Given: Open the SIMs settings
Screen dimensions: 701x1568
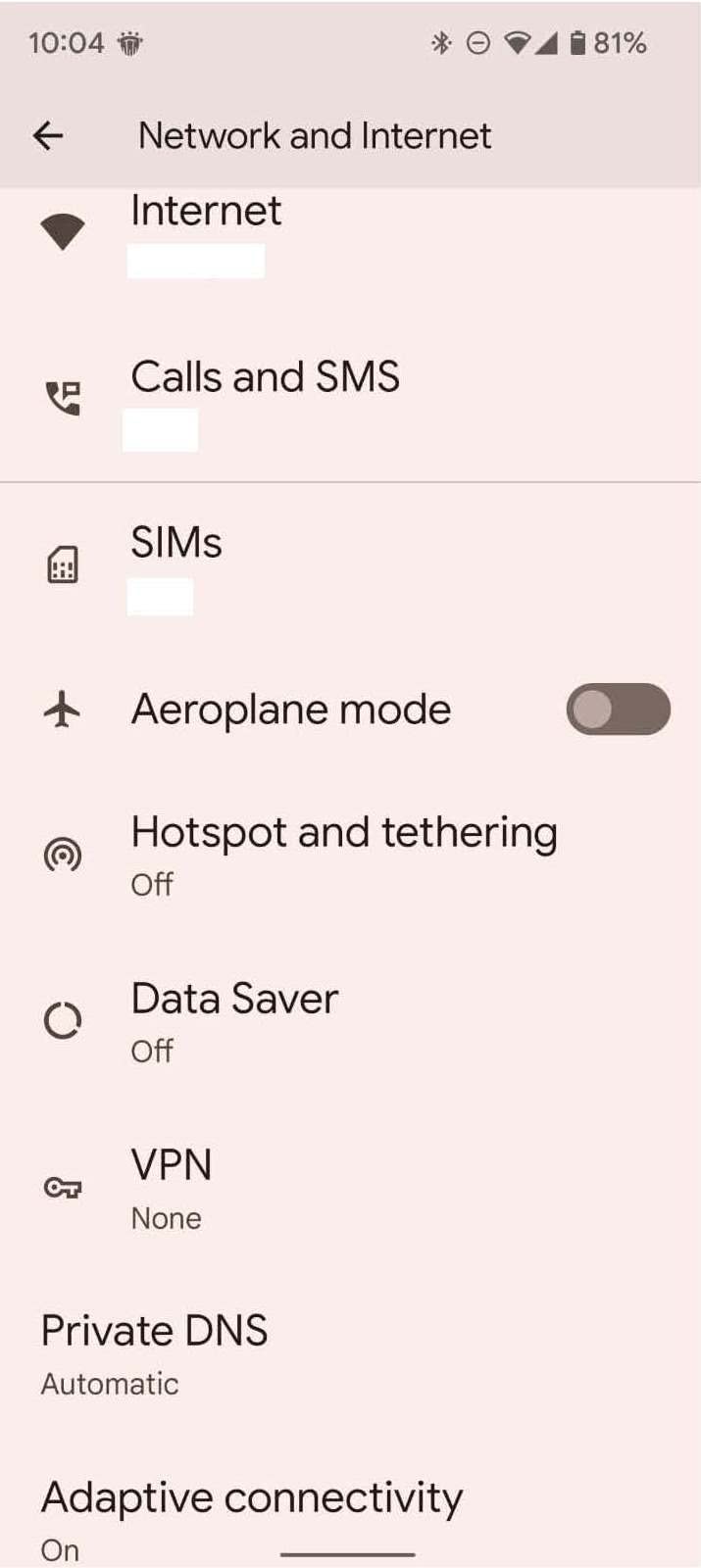Looking at the screenshot, I should click(350, 565).
